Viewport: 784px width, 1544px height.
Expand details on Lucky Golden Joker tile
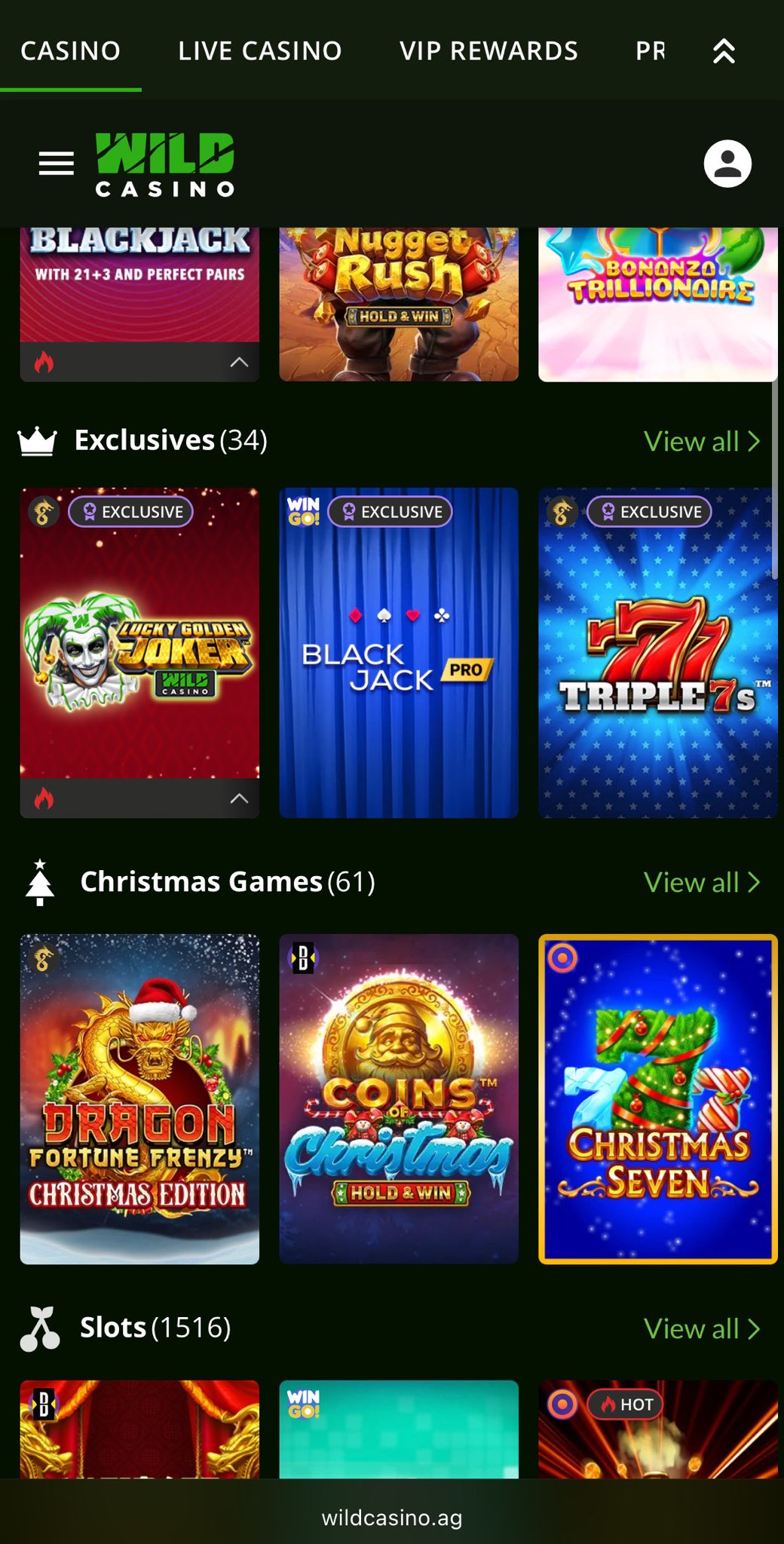[239, 798]
